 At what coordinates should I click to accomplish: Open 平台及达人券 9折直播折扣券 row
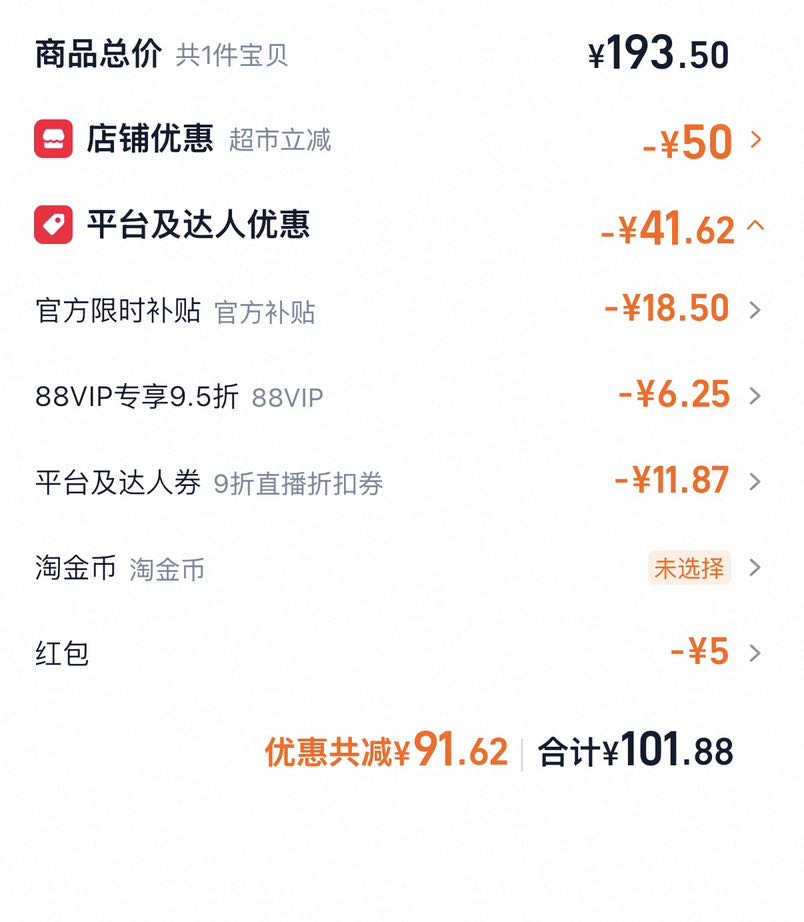[x=402, y=482]
